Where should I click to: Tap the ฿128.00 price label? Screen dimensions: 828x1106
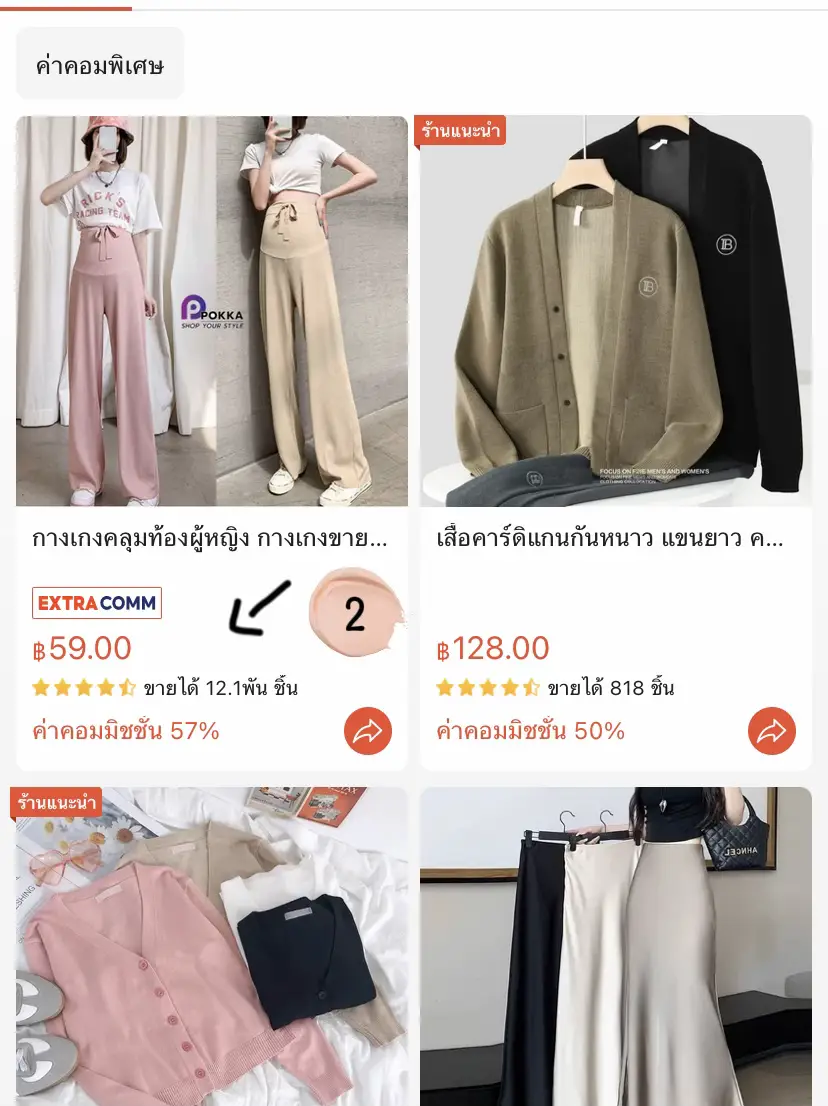493,648
